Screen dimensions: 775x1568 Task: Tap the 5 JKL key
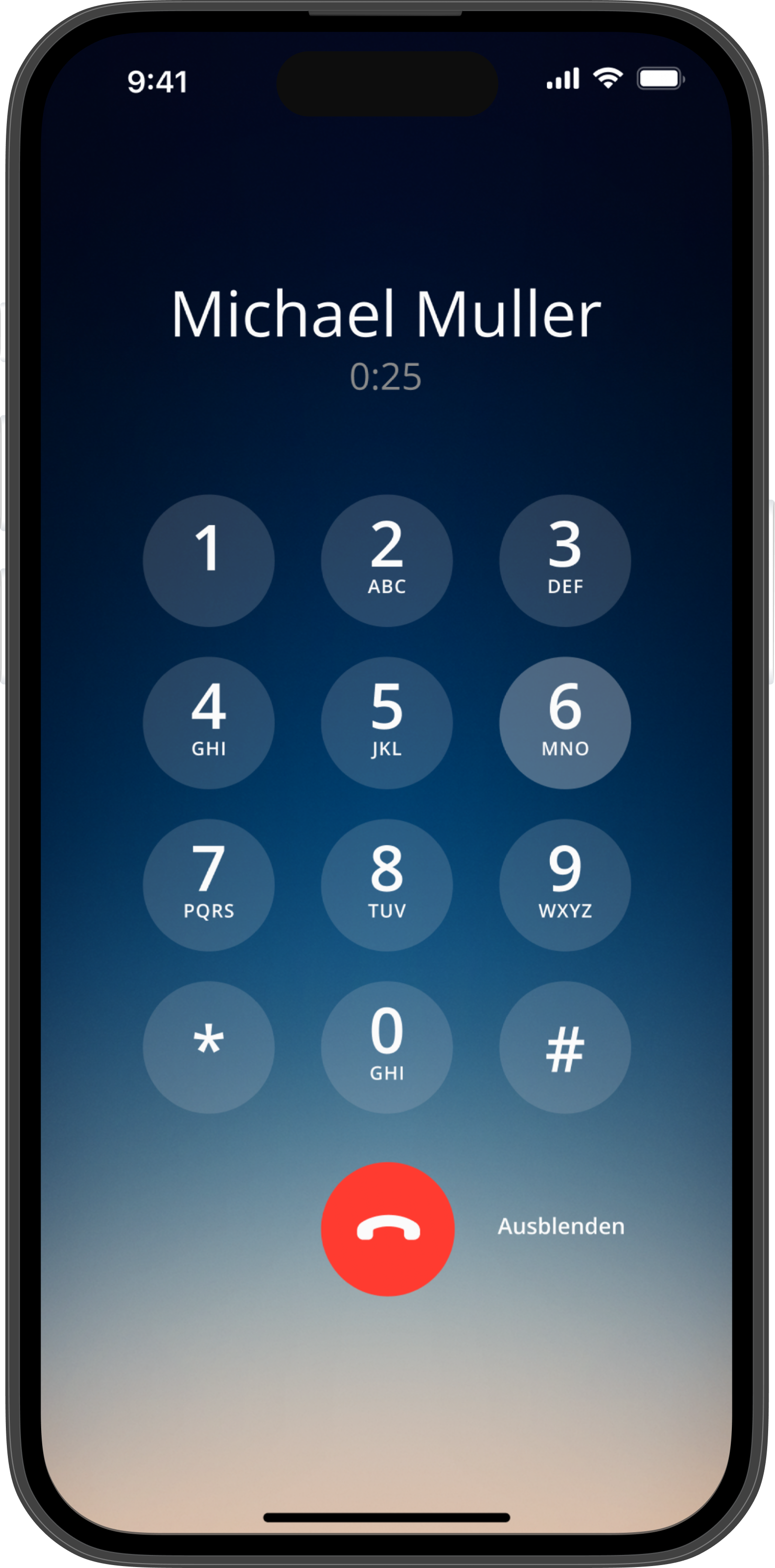coord(387,723)
